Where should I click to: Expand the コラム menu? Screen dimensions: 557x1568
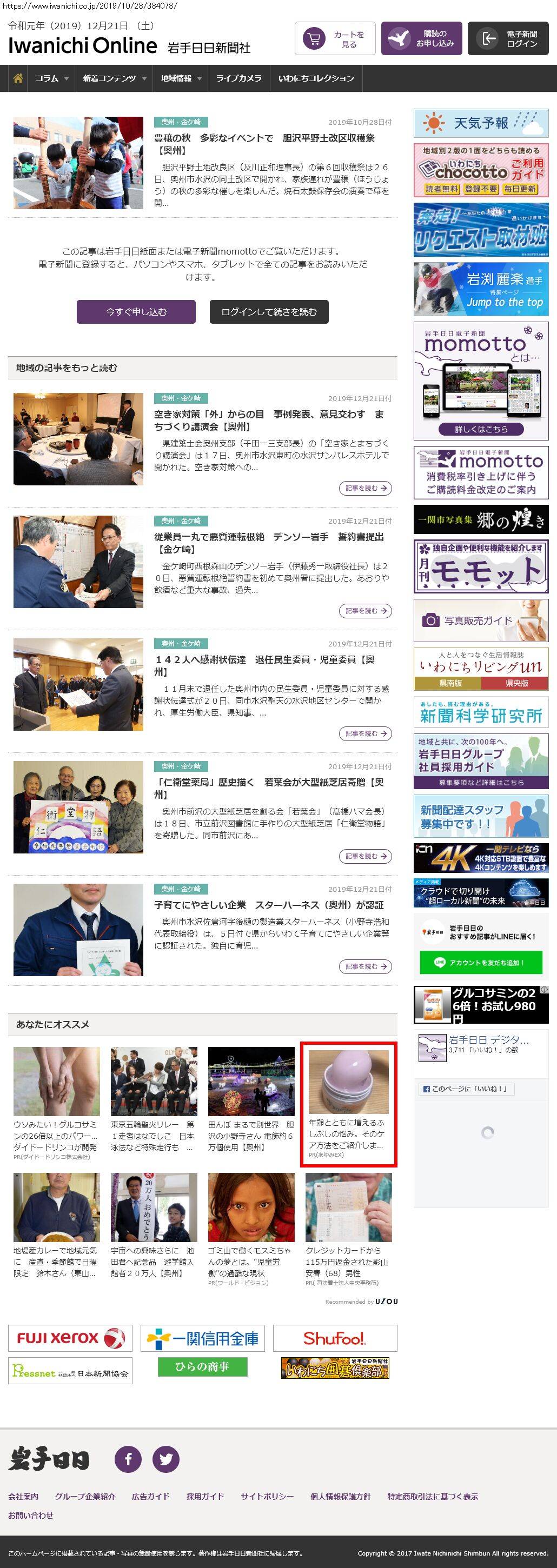click(52, 78)
